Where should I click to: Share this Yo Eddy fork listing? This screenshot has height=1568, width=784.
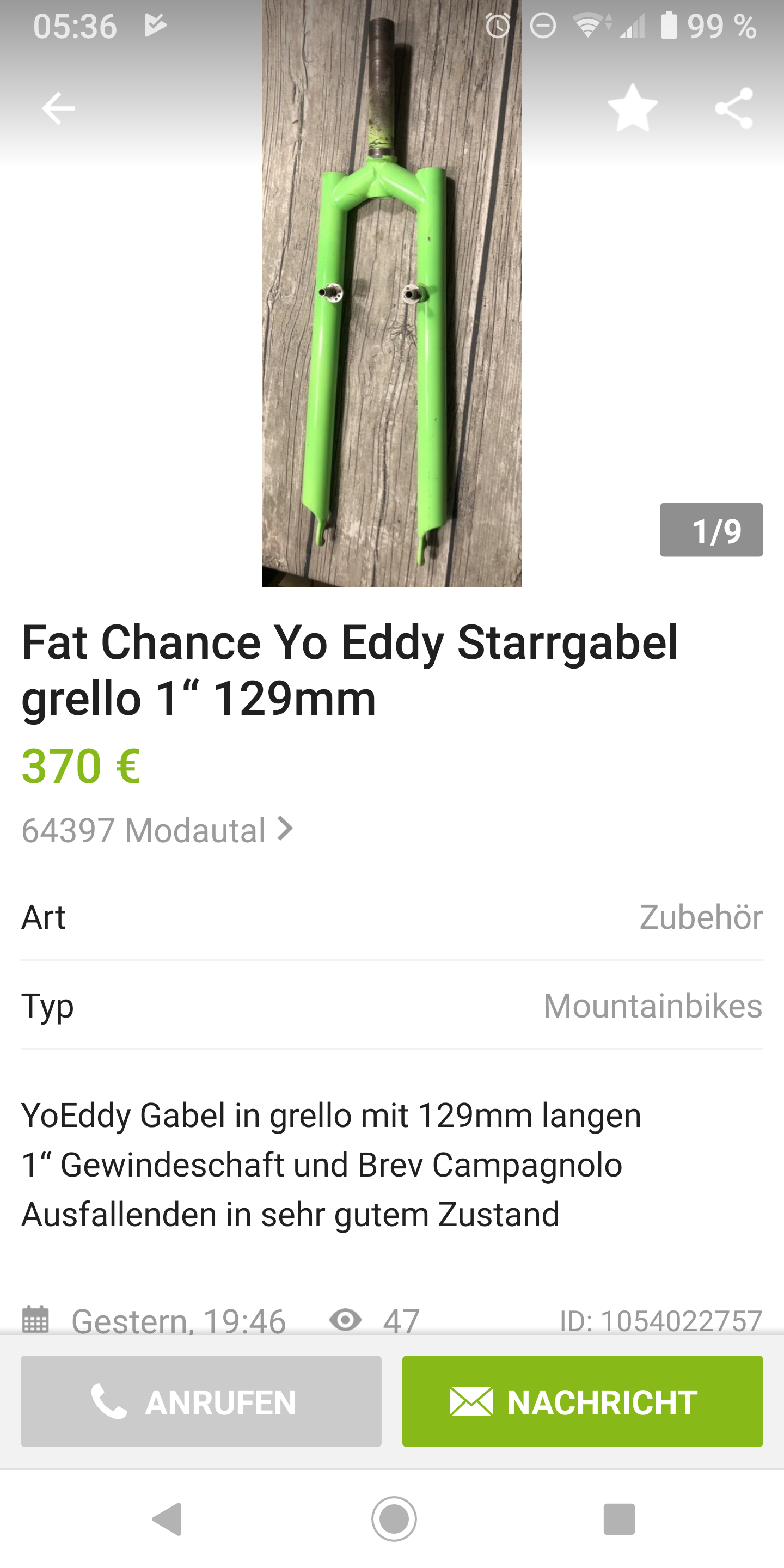[734, 108]
